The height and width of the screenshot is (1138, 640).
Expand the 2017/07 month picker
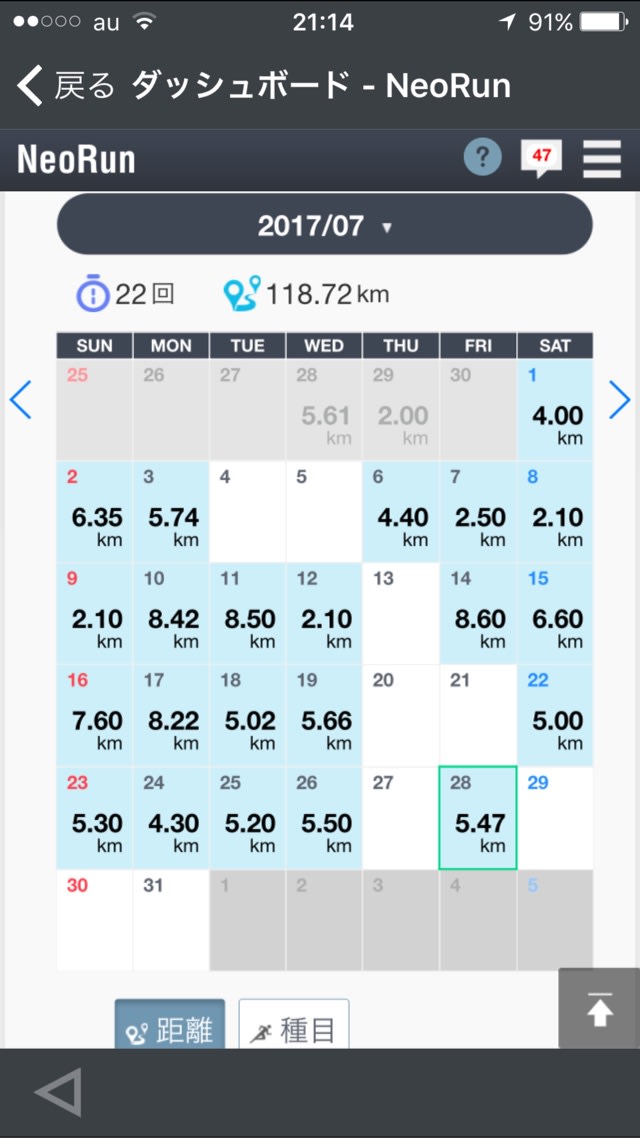tap(324, 226)
